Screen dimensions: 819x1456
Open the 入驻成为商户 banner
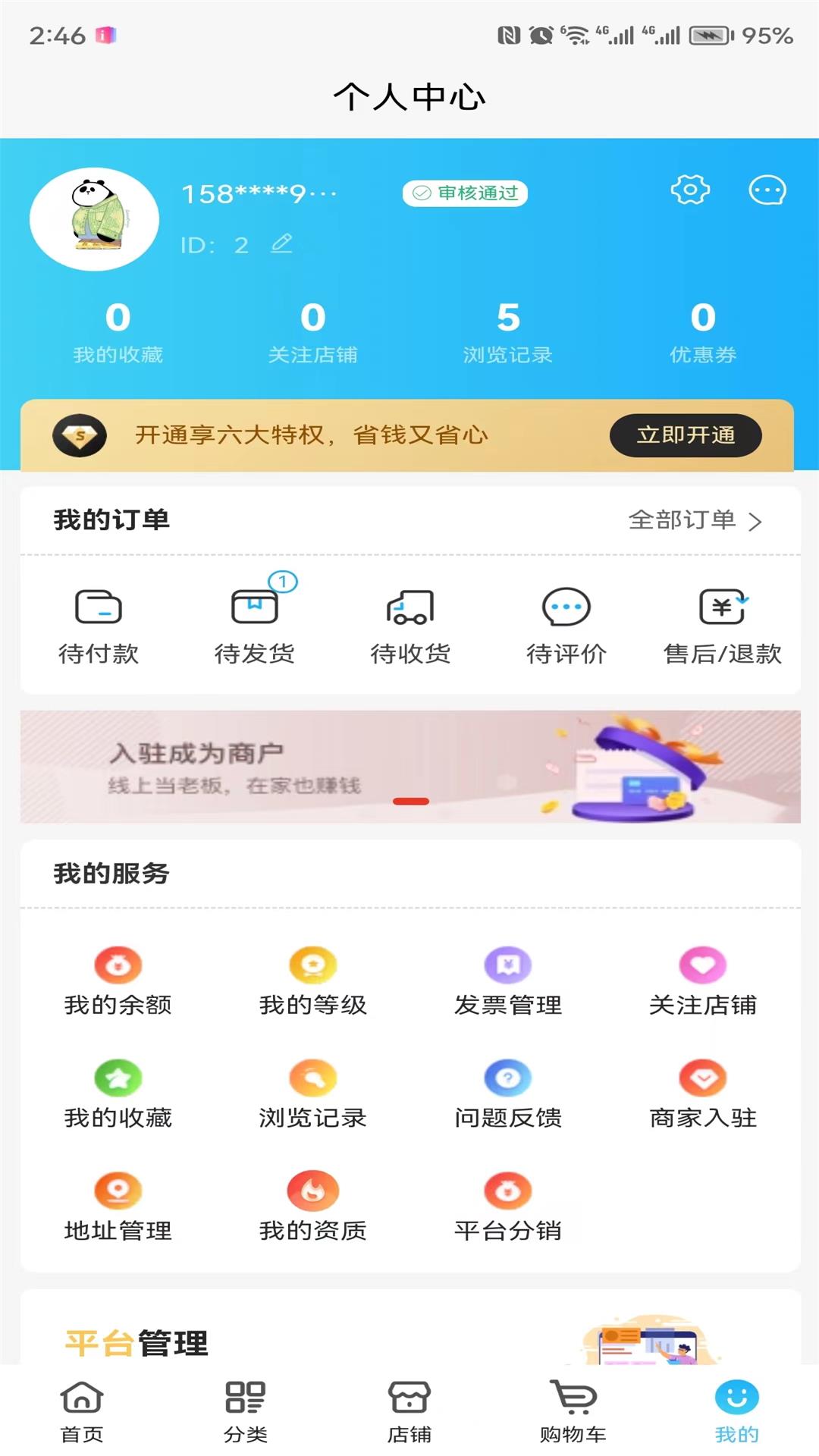pos(410,767)
